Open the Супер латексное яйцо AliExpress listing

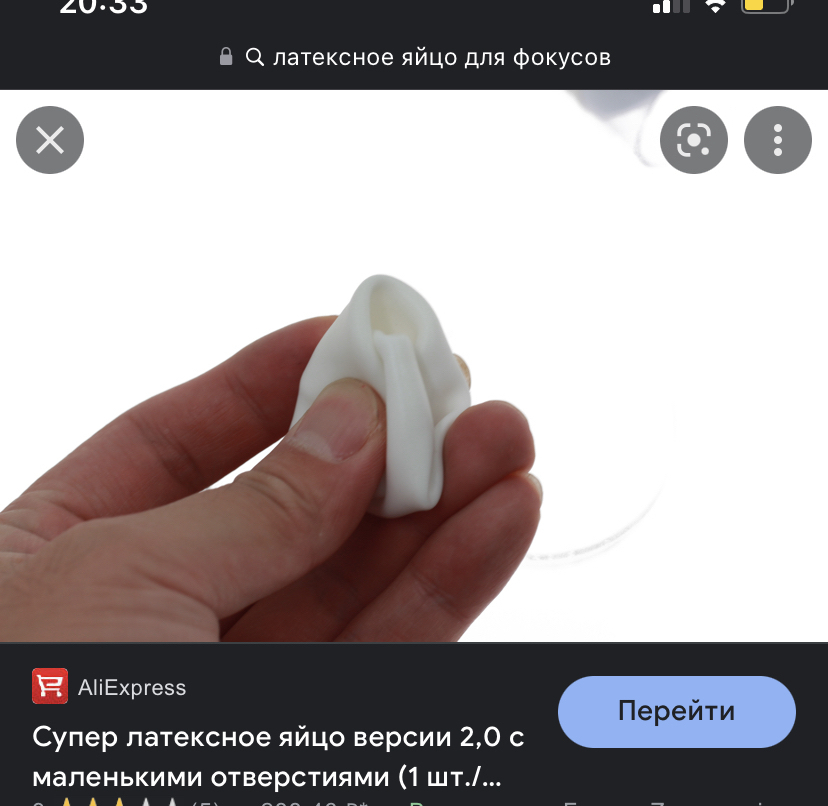(x=278, y=756)
